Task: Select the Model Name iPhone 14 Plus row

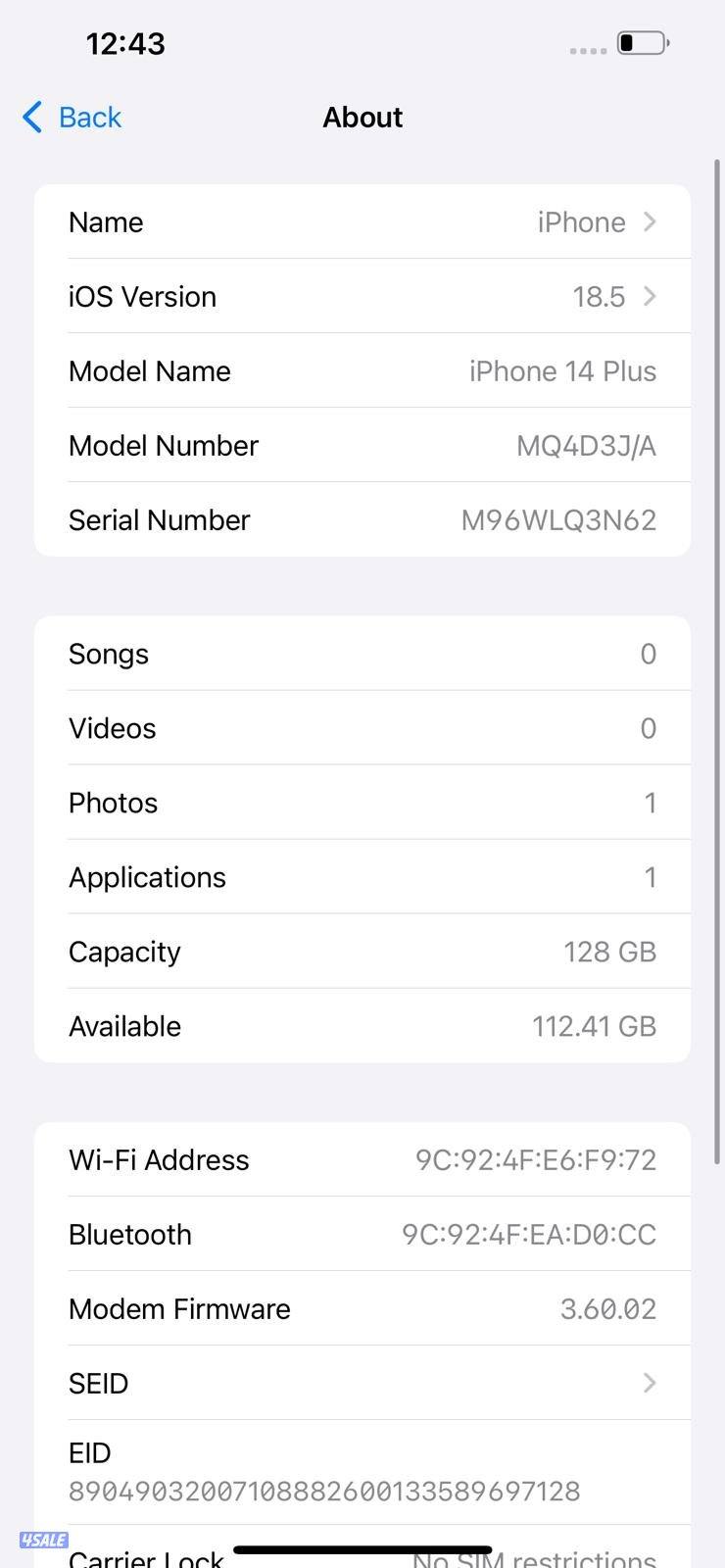Action: pos(362,370)
